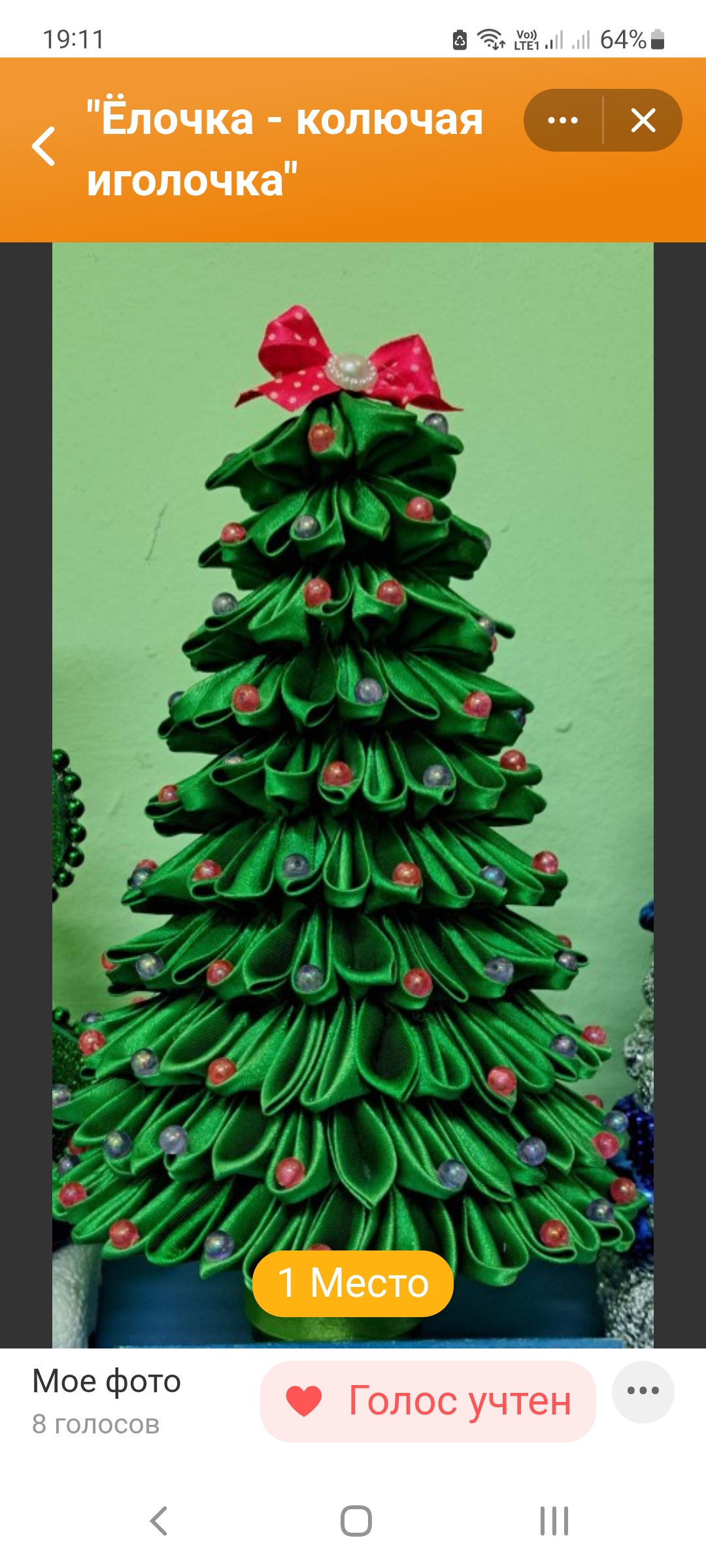Go to the phone home screen
Image resolution: width=706 pixels, height=1568 pixels.
(x=356, y=1521)
